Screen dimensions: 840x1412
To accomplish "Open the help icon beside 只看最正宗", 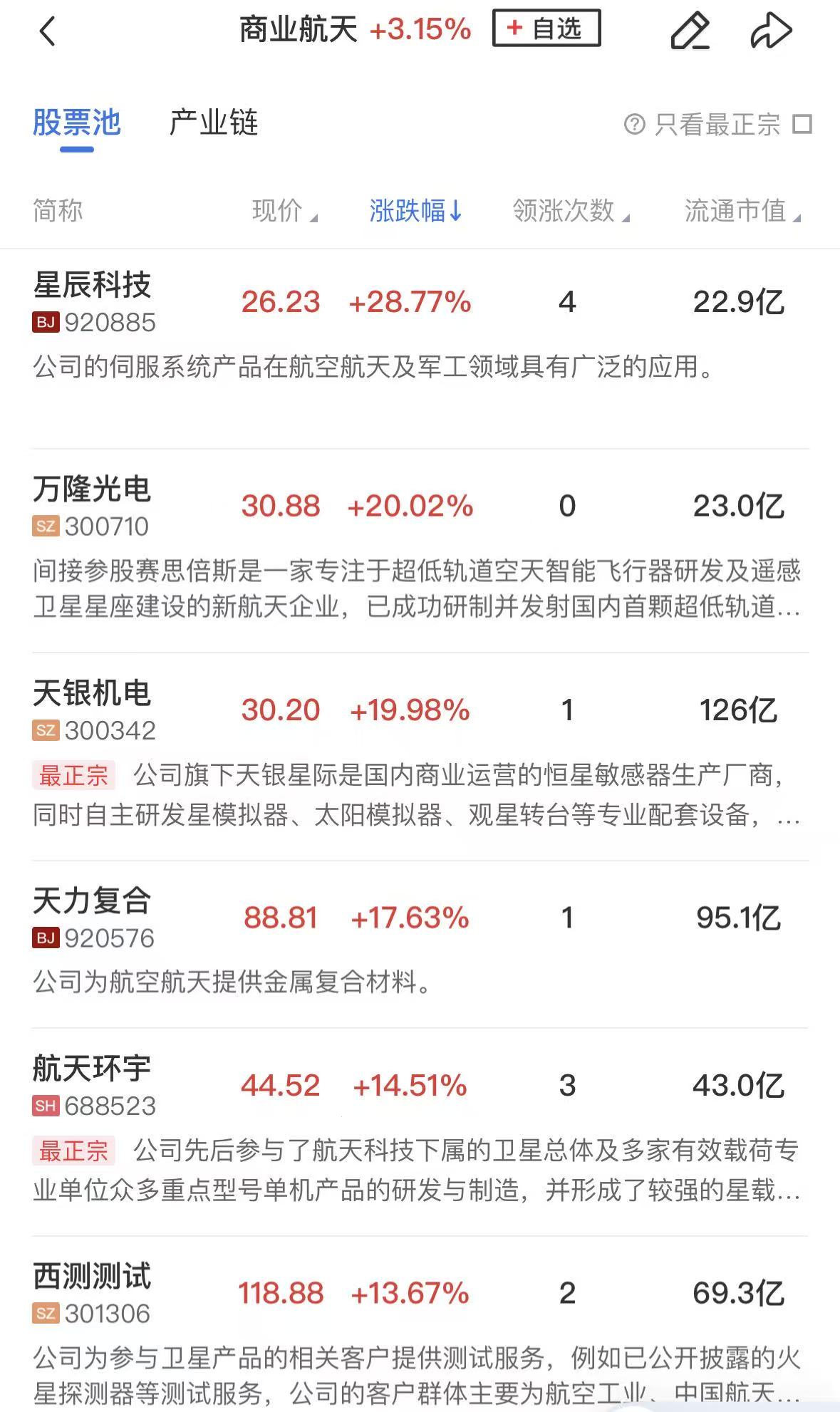I will pos(633,125).
